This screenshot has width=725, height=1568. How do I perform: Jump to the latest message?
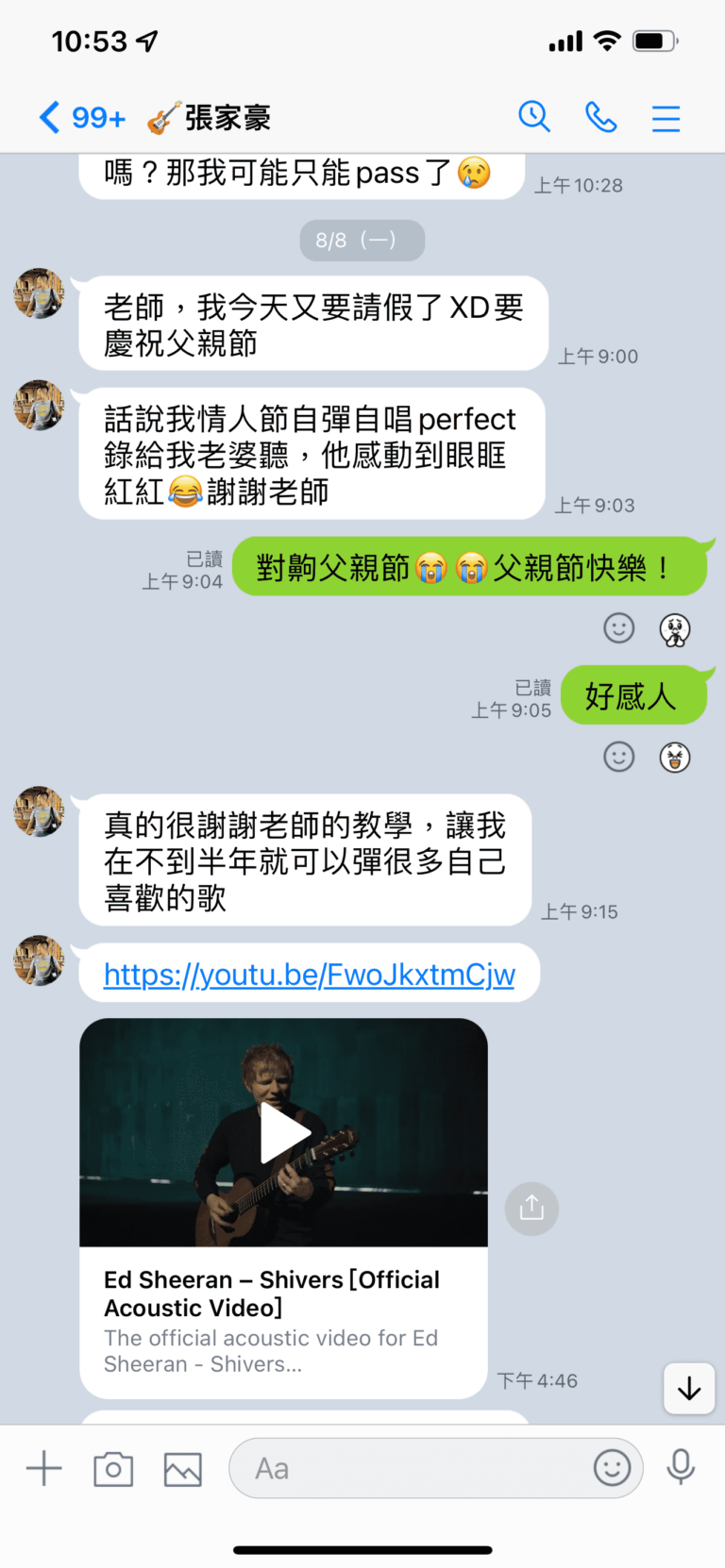tap(689, 1388)
